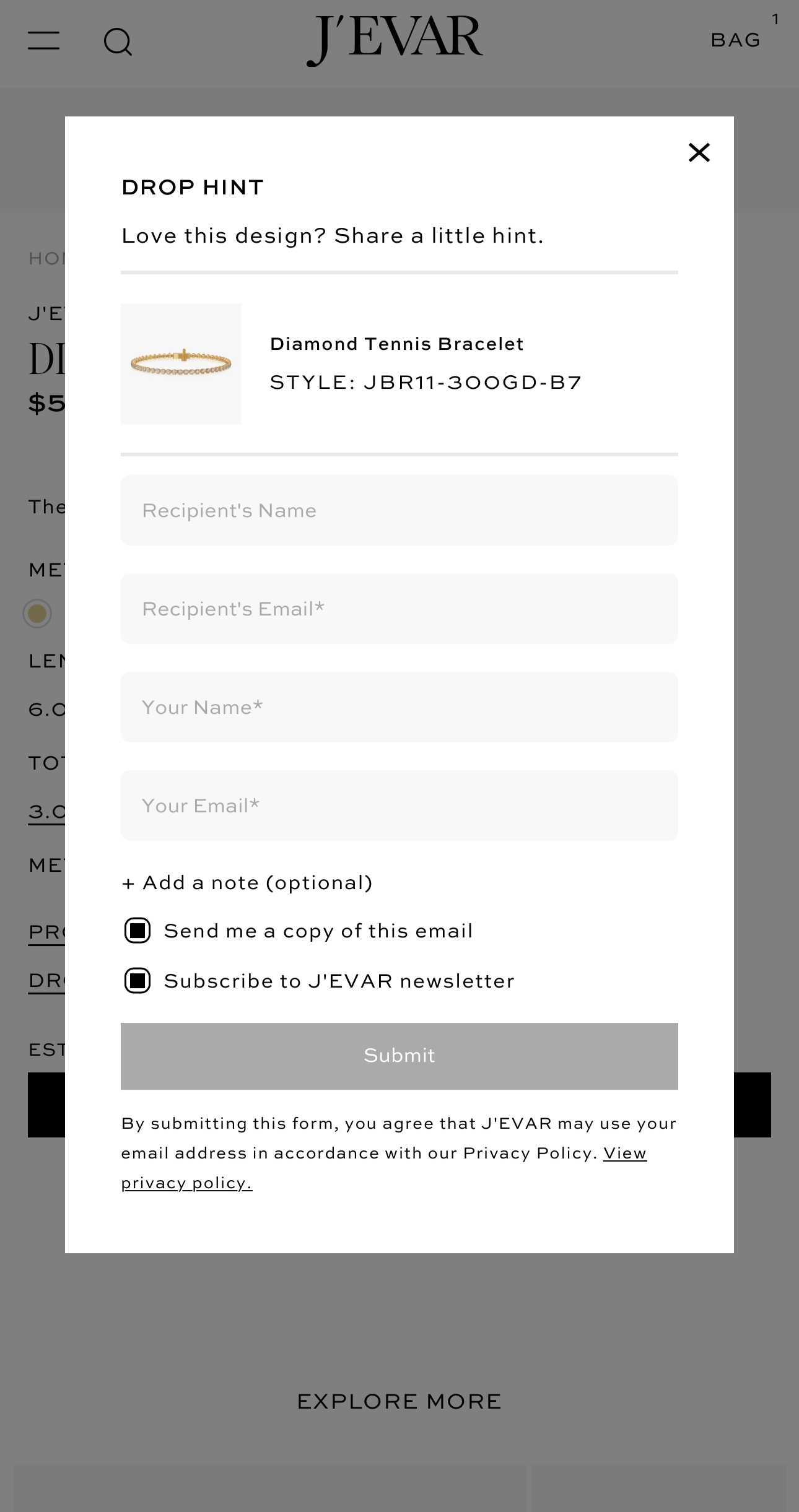Click the Diamond Tennis Bracelet thumbnail

[181, 363]
